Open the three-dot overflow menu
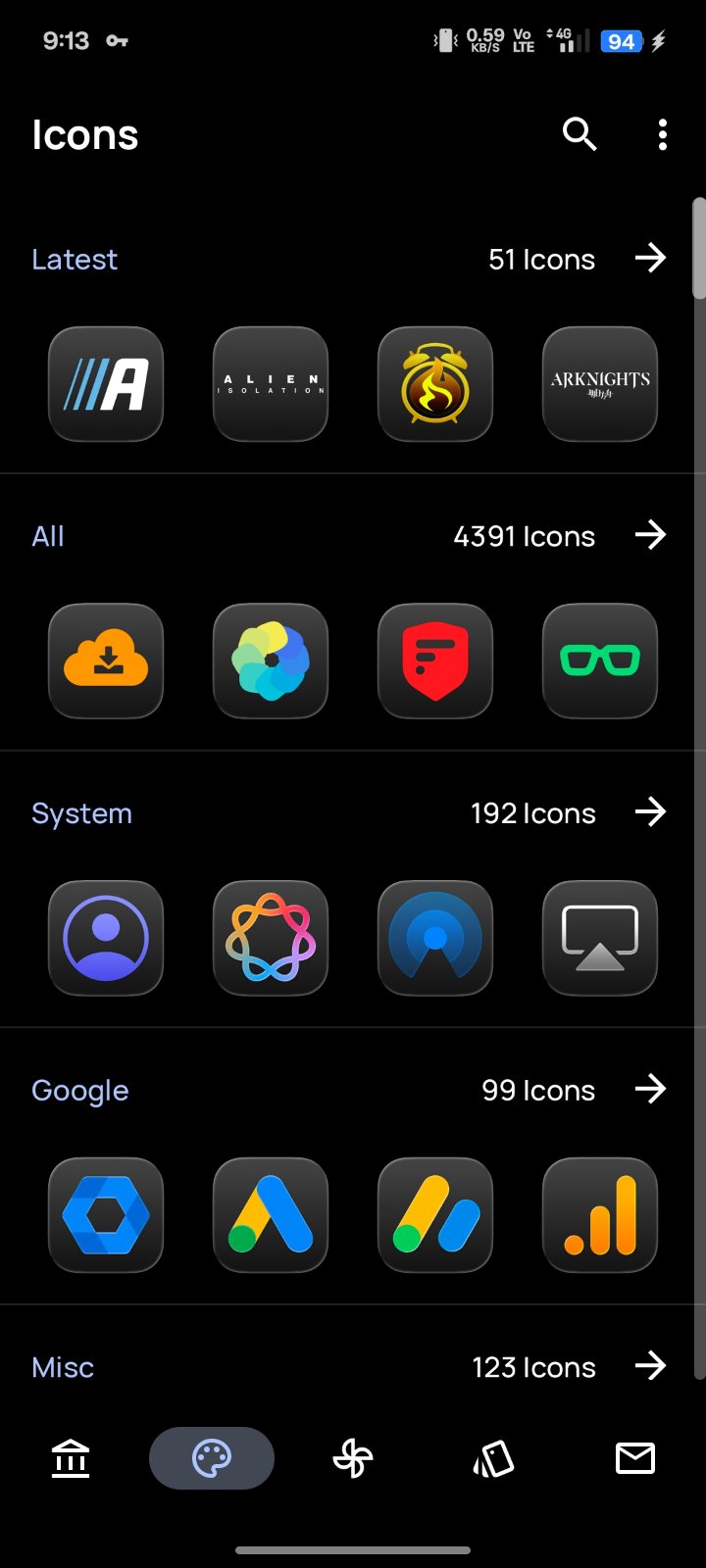This screenshot has width=706, height=1568. pos(663,134)
